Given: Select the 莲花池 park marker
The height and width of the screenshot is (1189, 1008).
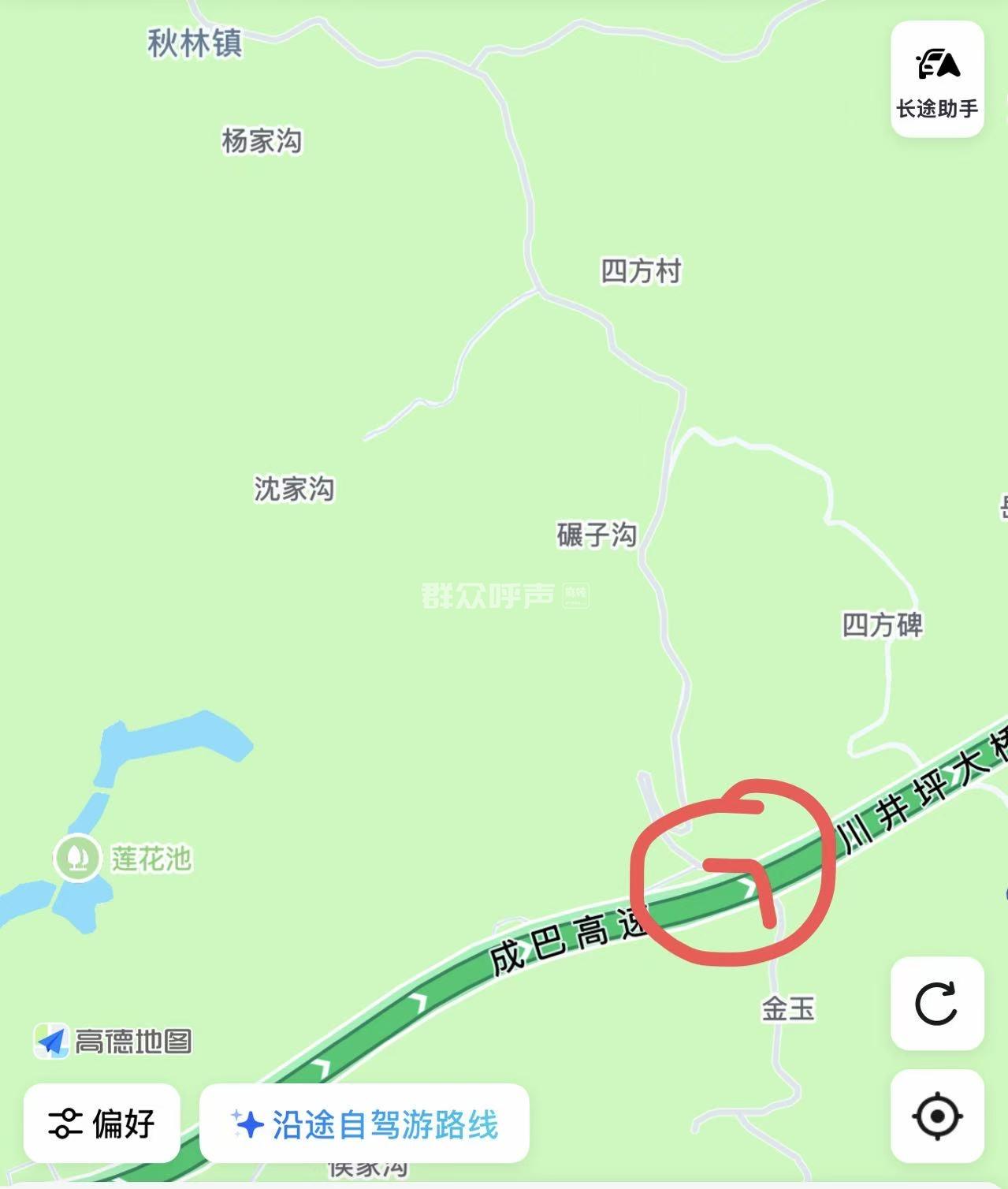Looking at the screenshot, I should click(77, 857).
